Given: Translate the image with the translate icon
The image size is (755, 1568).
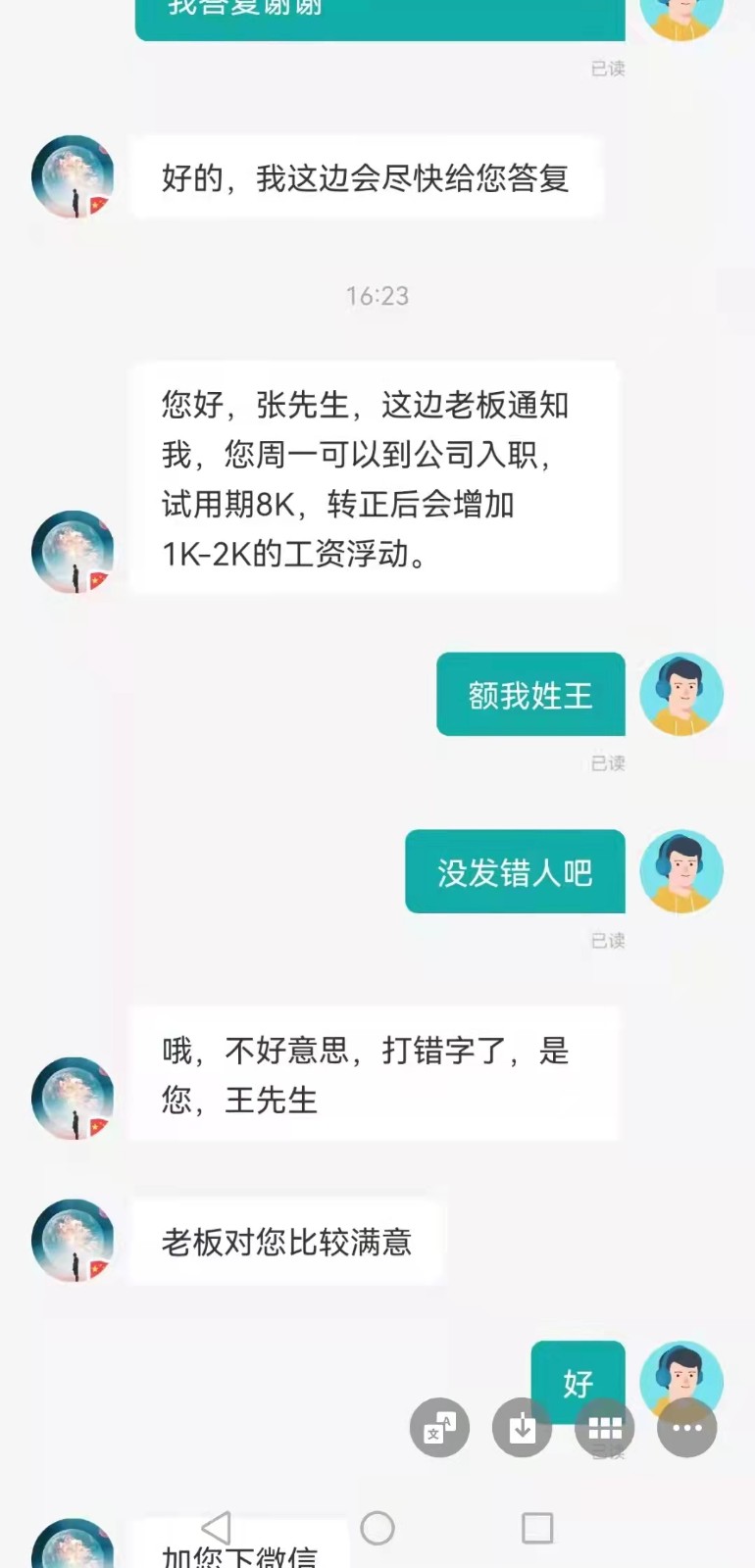Looking at the screenshot, I should coord(439,1428).
